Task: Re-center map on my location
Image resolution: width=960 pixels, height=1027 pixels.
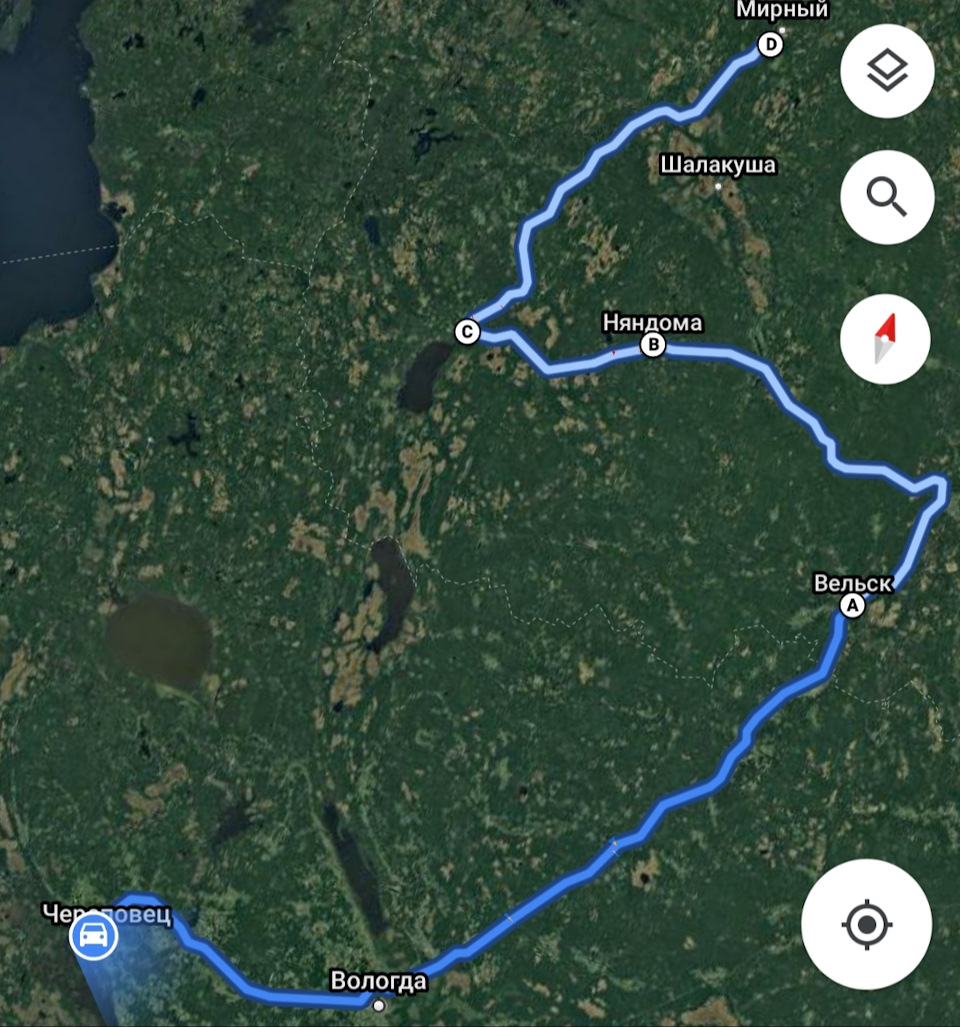Action: coord(866,924)
